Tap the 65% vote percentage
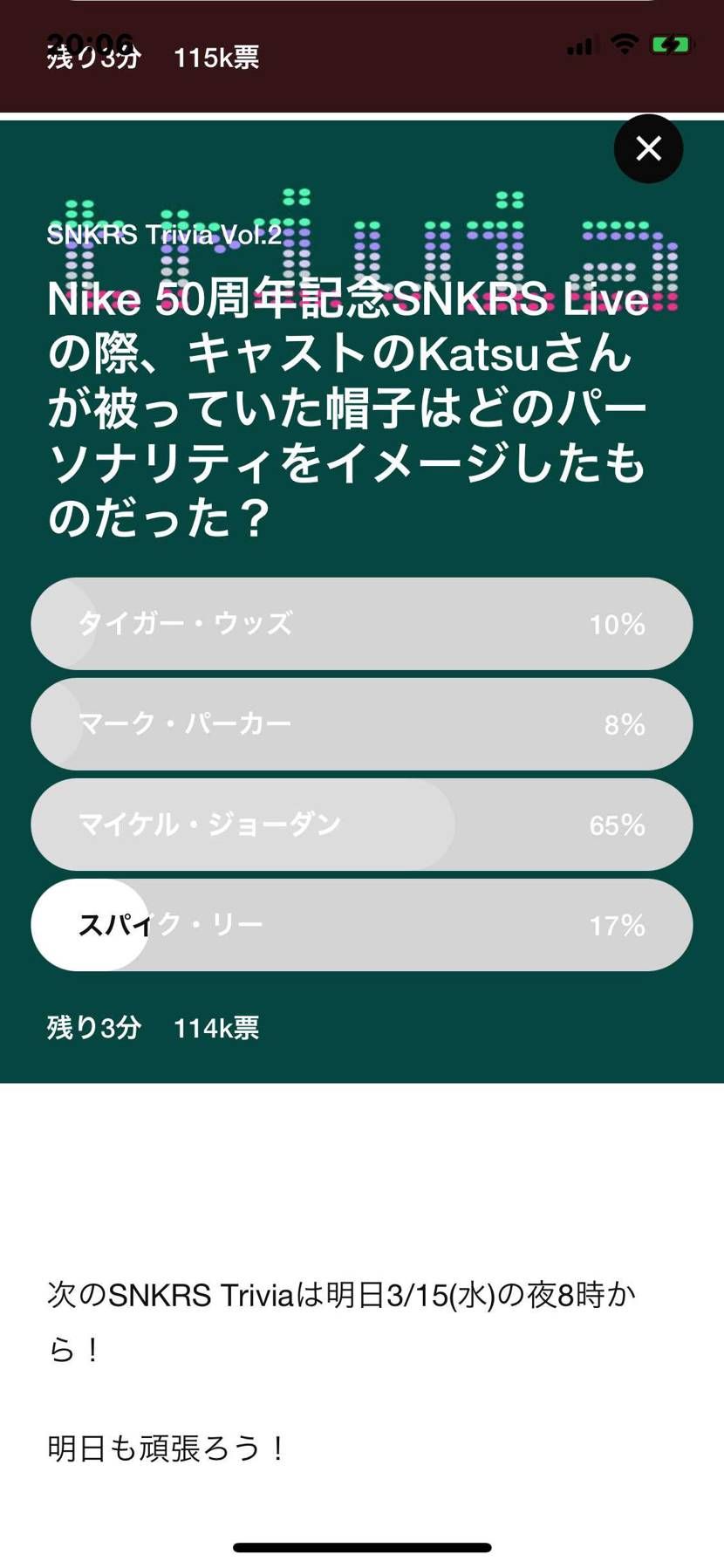Viewport: 724px width, 1568px height. point(619,824)
